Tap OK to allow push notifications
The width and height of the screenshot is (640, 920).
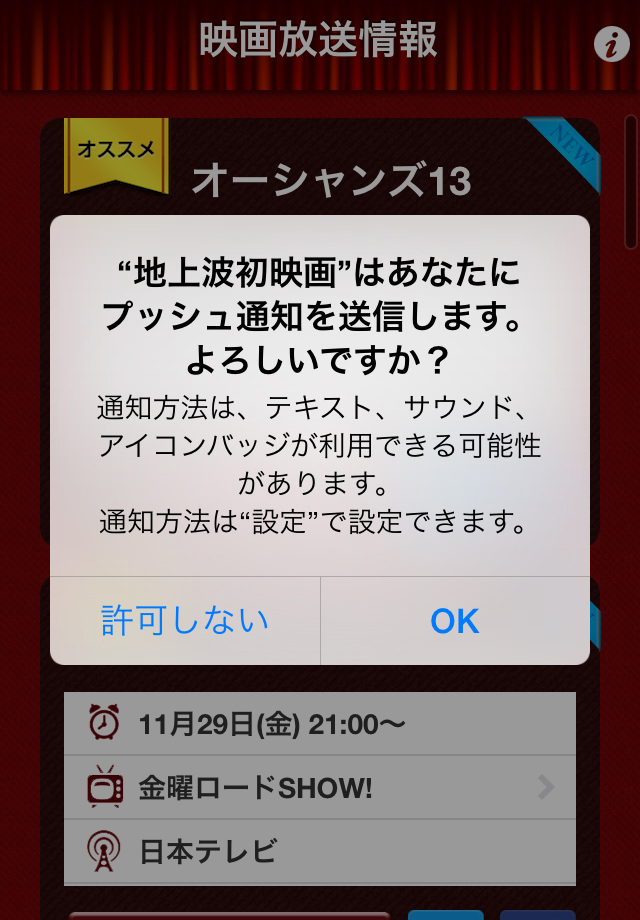pos(455,621)
